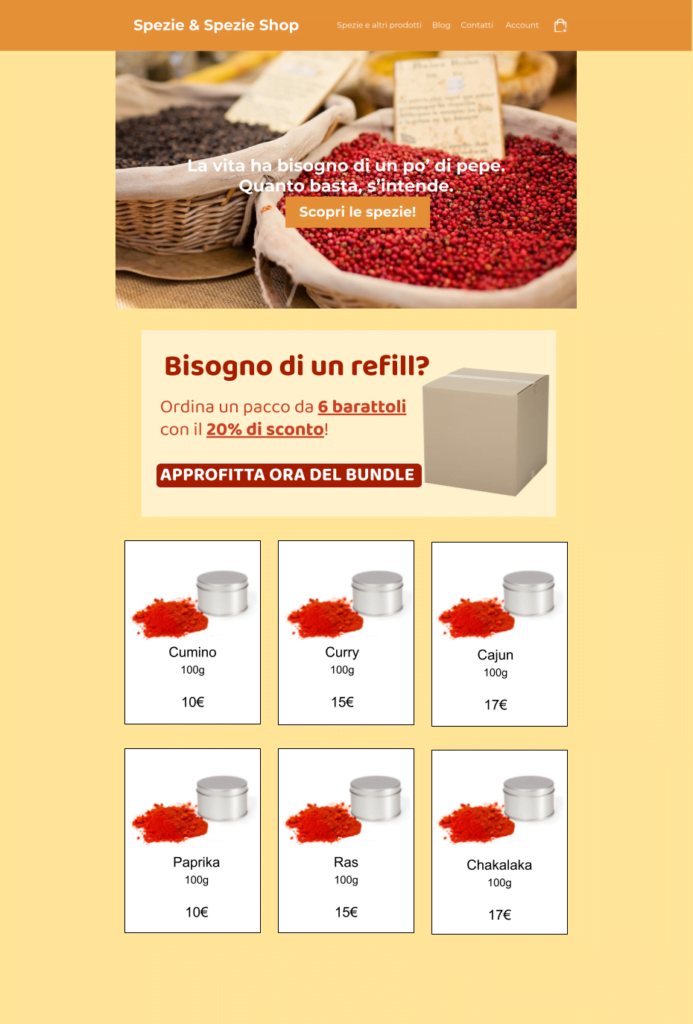The height and width of the screenshot is (1024, 693).
Task: Open the Curry 100g product card
Action: 346,632
